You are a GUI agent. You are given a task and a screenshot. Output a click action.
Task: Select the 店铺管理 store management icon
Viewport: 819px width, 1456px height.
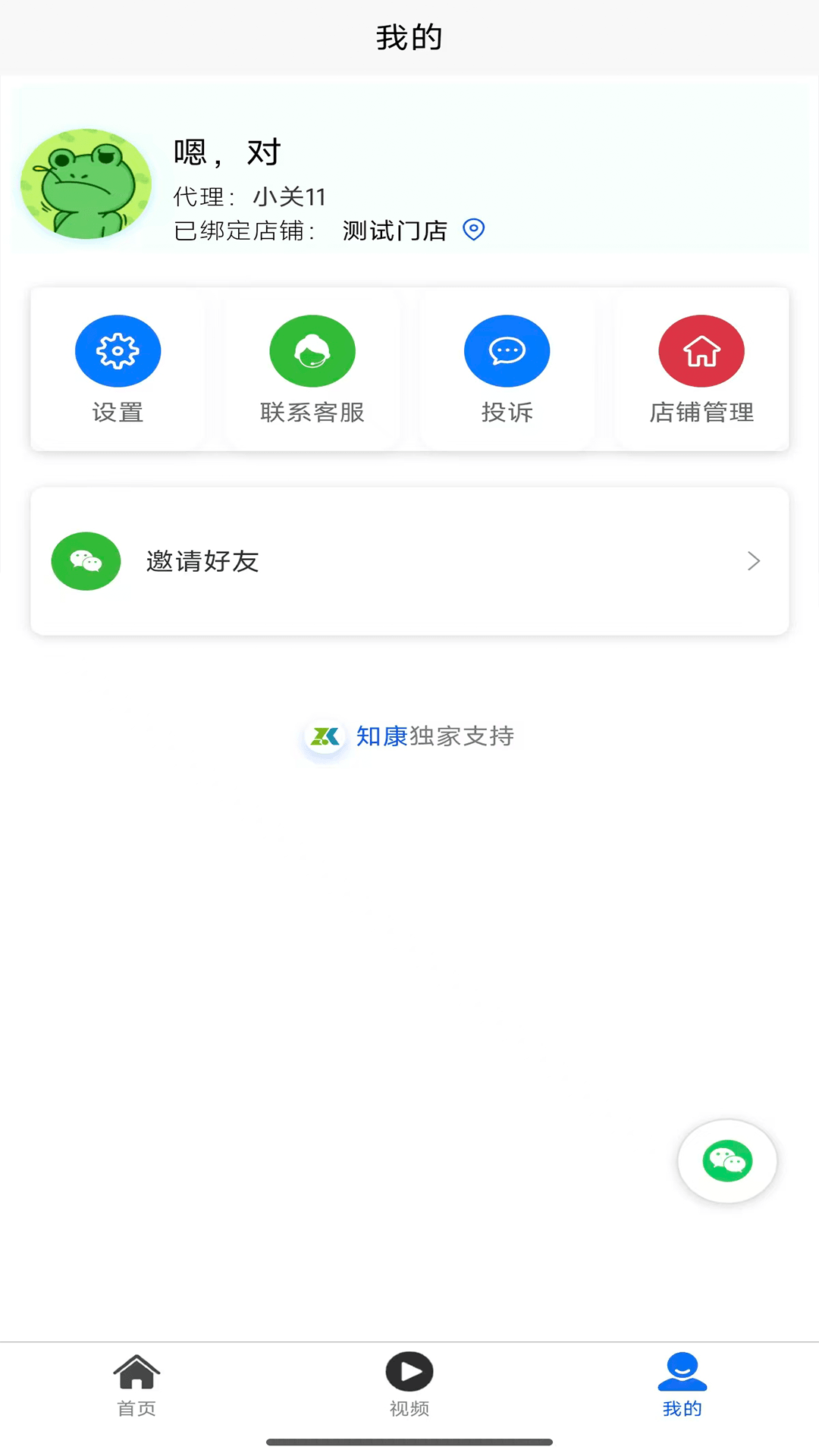[x=701, y=350]
